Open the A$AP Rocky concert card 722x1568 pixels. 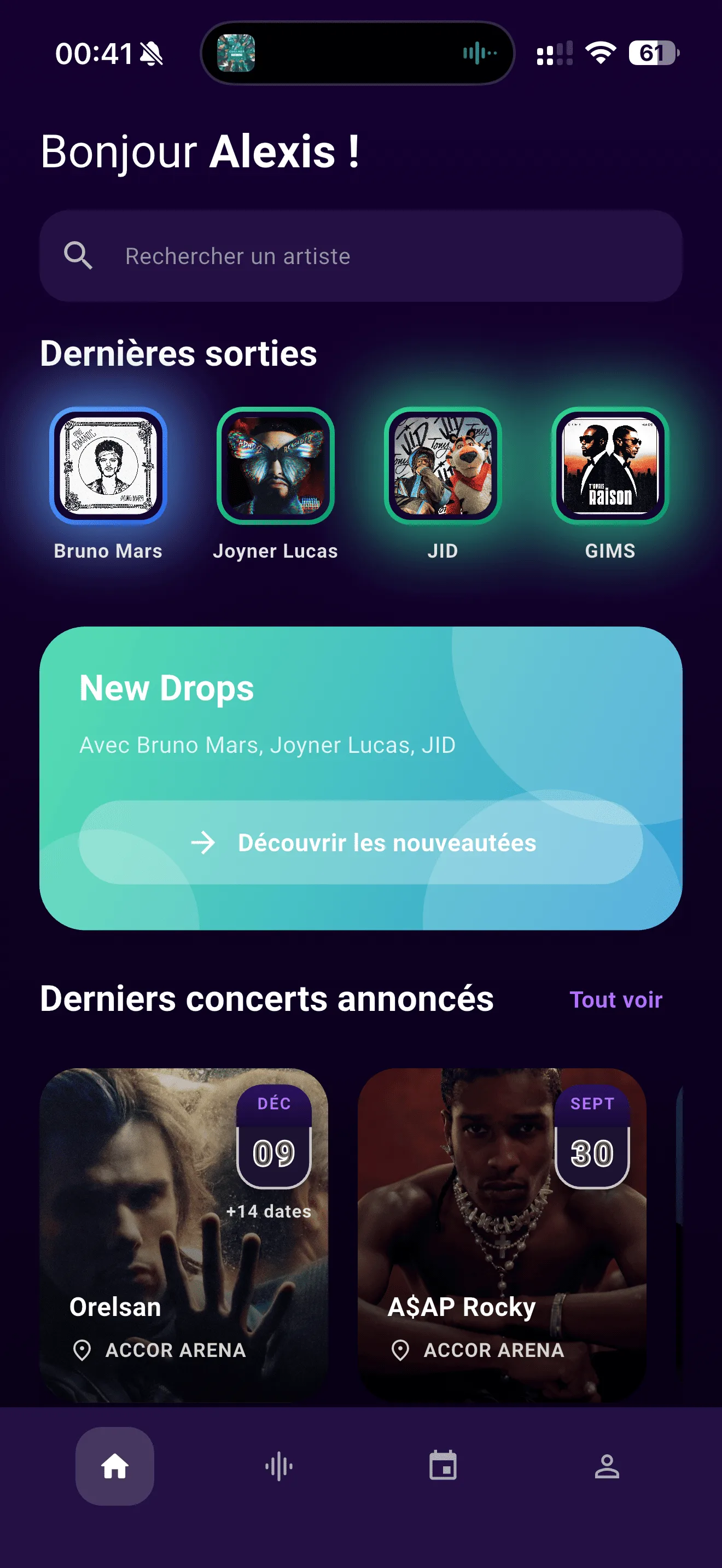click(502, 1236)
